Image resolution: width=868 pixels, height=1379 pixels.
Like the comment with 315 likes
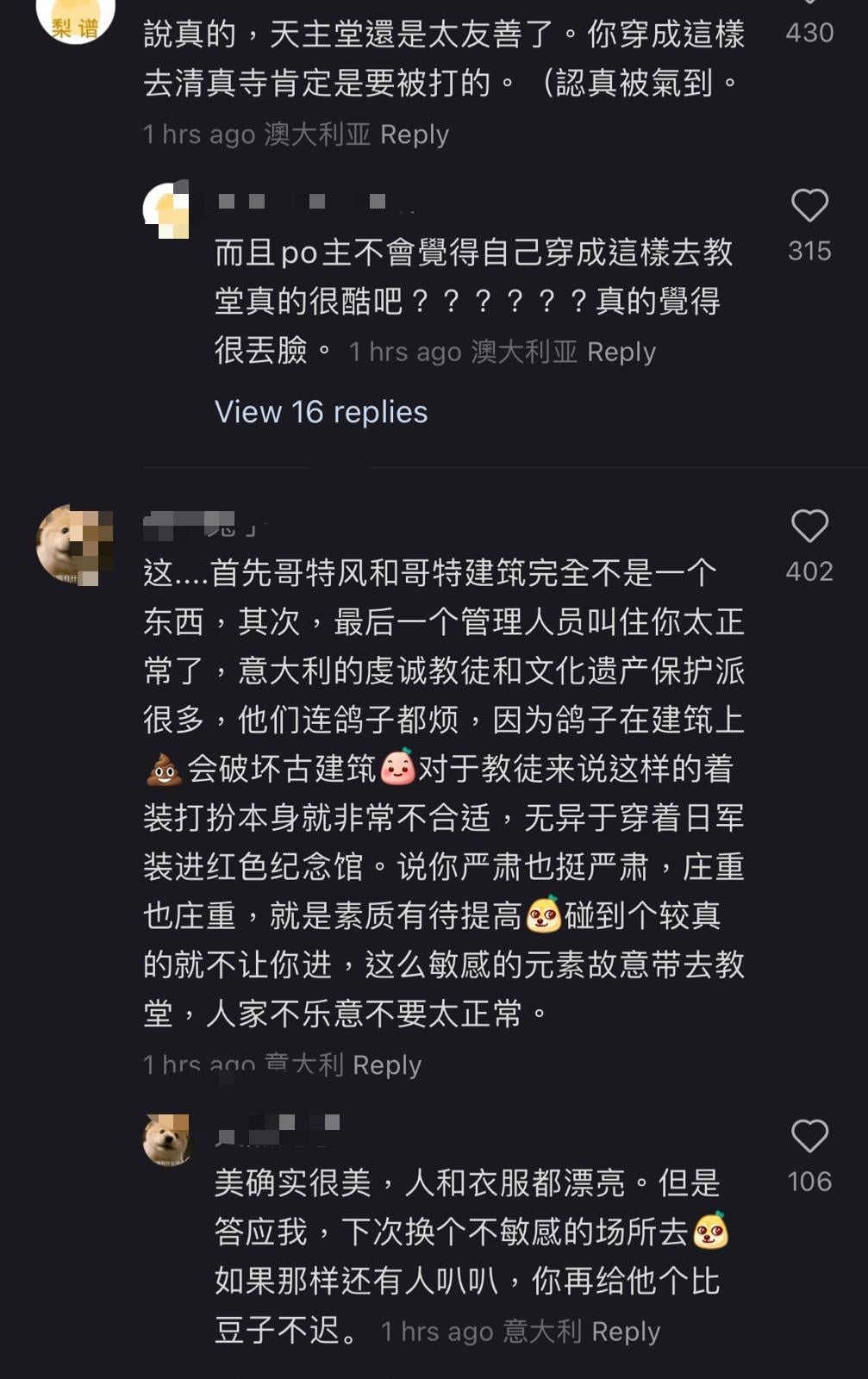pos(809,206)
